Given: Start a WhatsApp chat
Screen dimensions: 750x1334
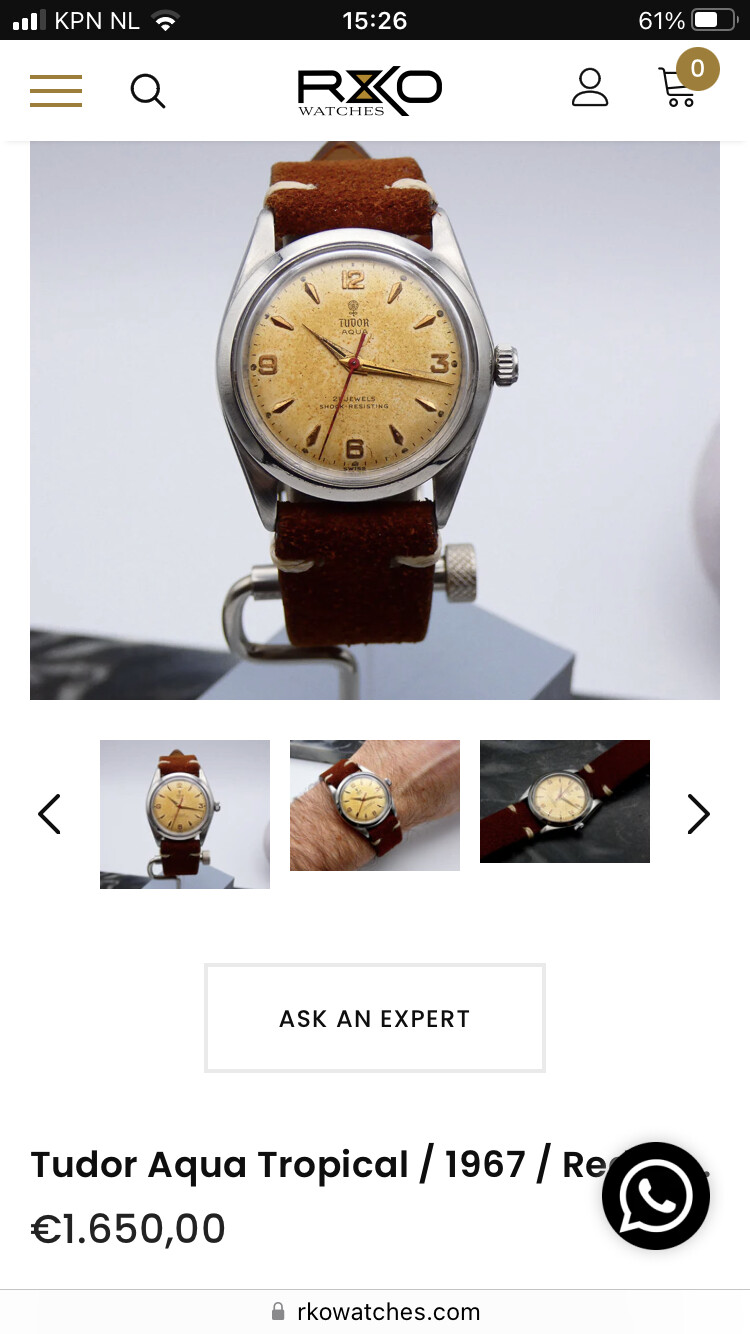Looking at the screenshot, I should [x=656, y=1196].
